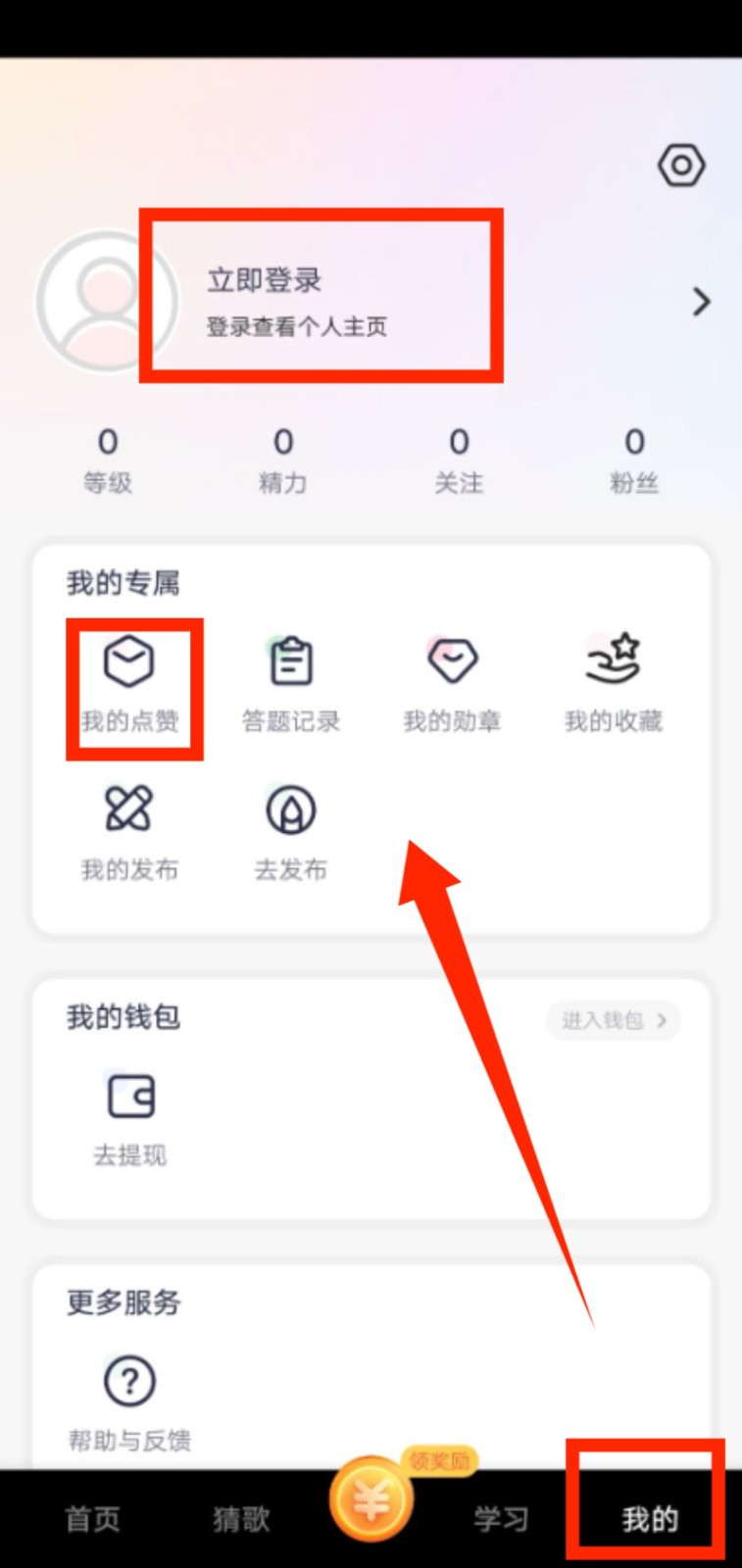Tap the gold coin 领奖励 button
This screenshot has width=742, height=1568.
pyautogui.click(x=372, y=1499)
